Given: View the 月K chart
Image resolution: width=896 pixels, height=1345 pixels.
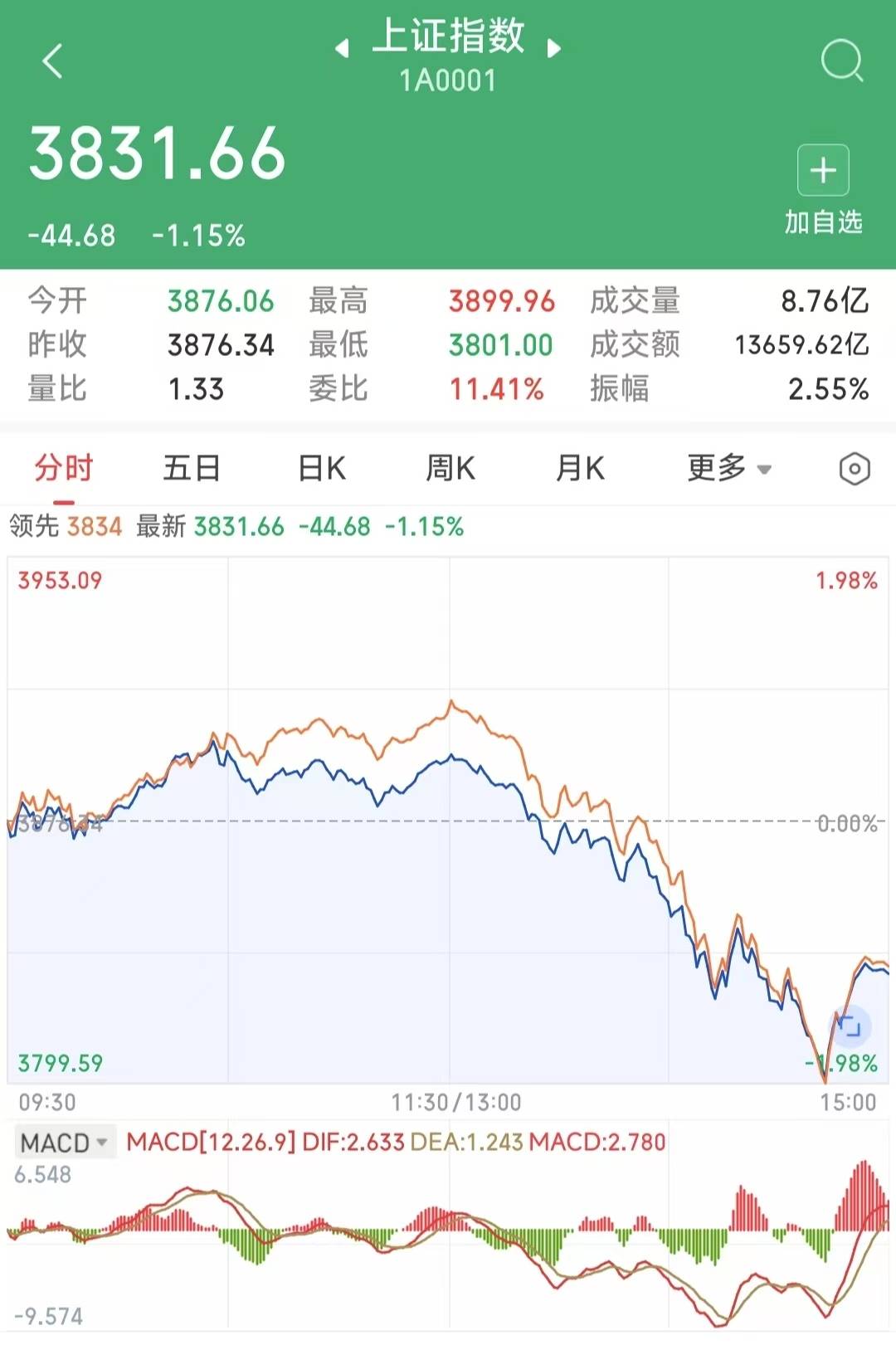Looking at the screenshot, I should click(x=579, y=468).
